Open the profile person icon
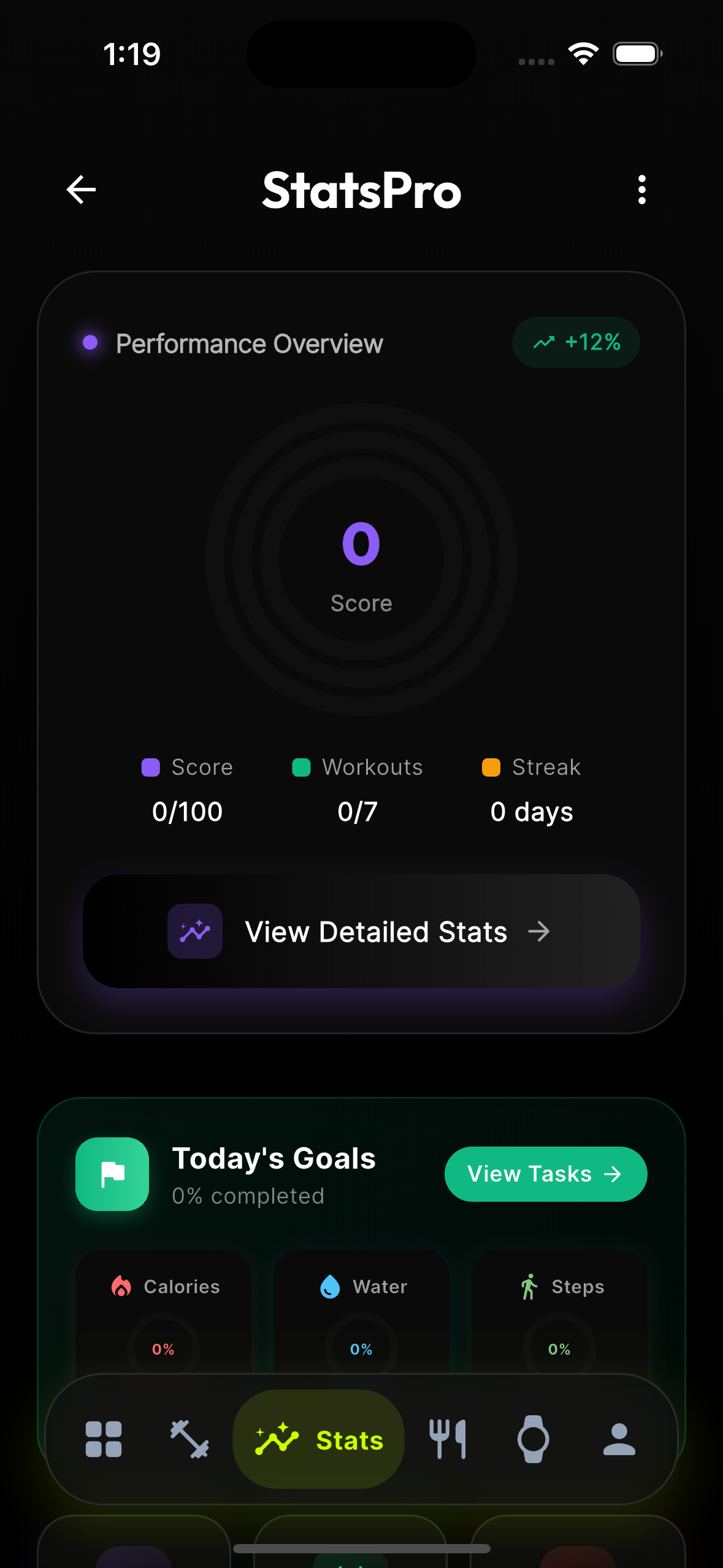The image size is (723, 1568). pyautogui.click(x=618, y=1439)
